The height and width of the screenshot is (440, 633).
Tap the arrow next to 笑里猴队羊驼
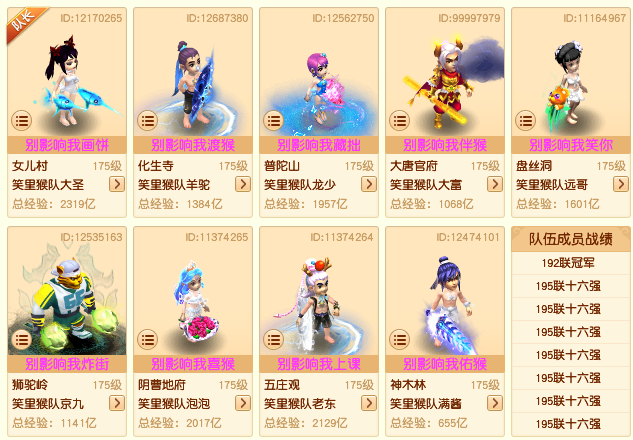click(x=242, y=184)
